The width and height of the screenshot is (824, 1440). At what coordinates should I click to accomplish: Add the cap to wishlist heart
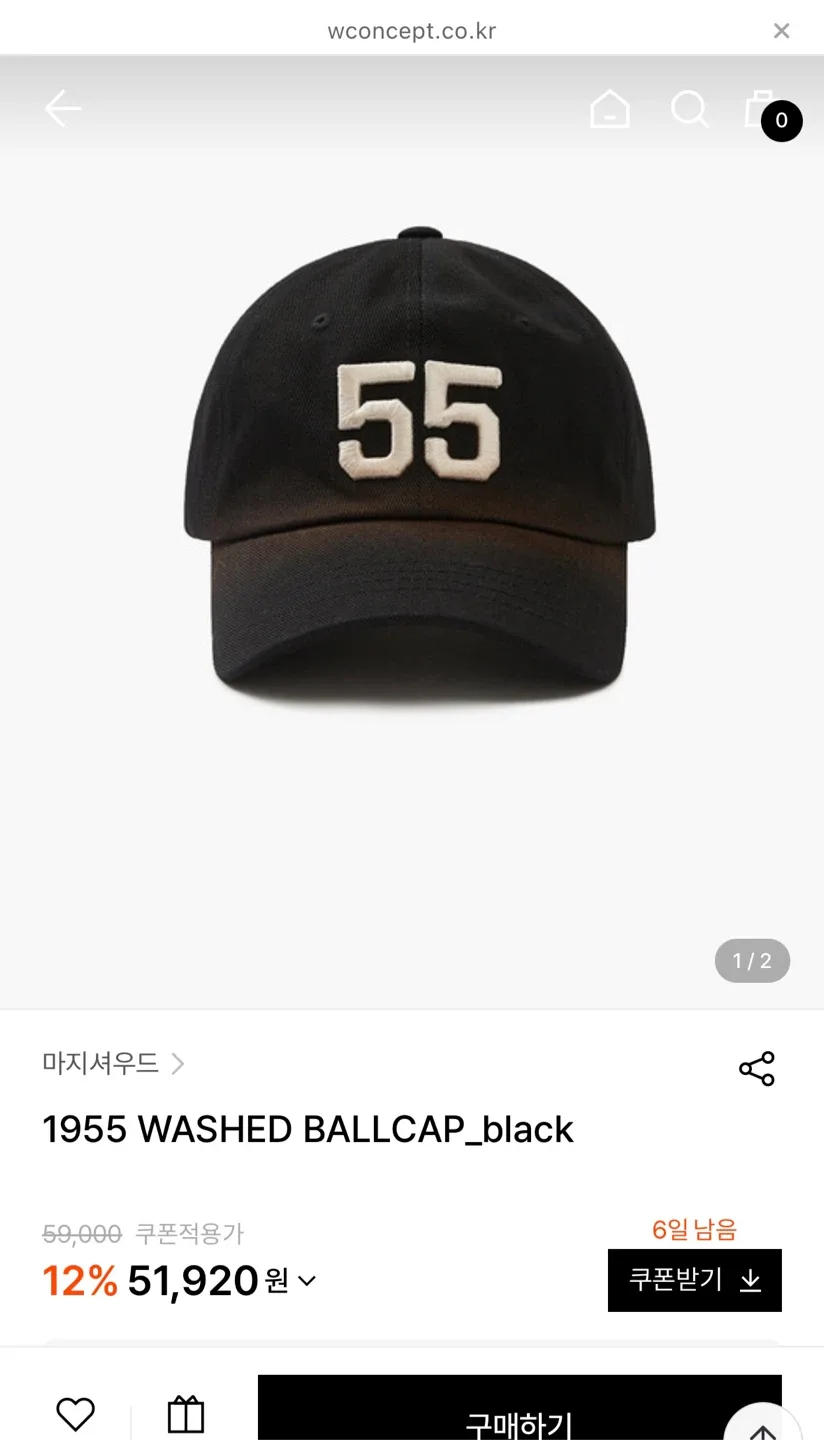pyautogui.click(x=75, y=1414)
